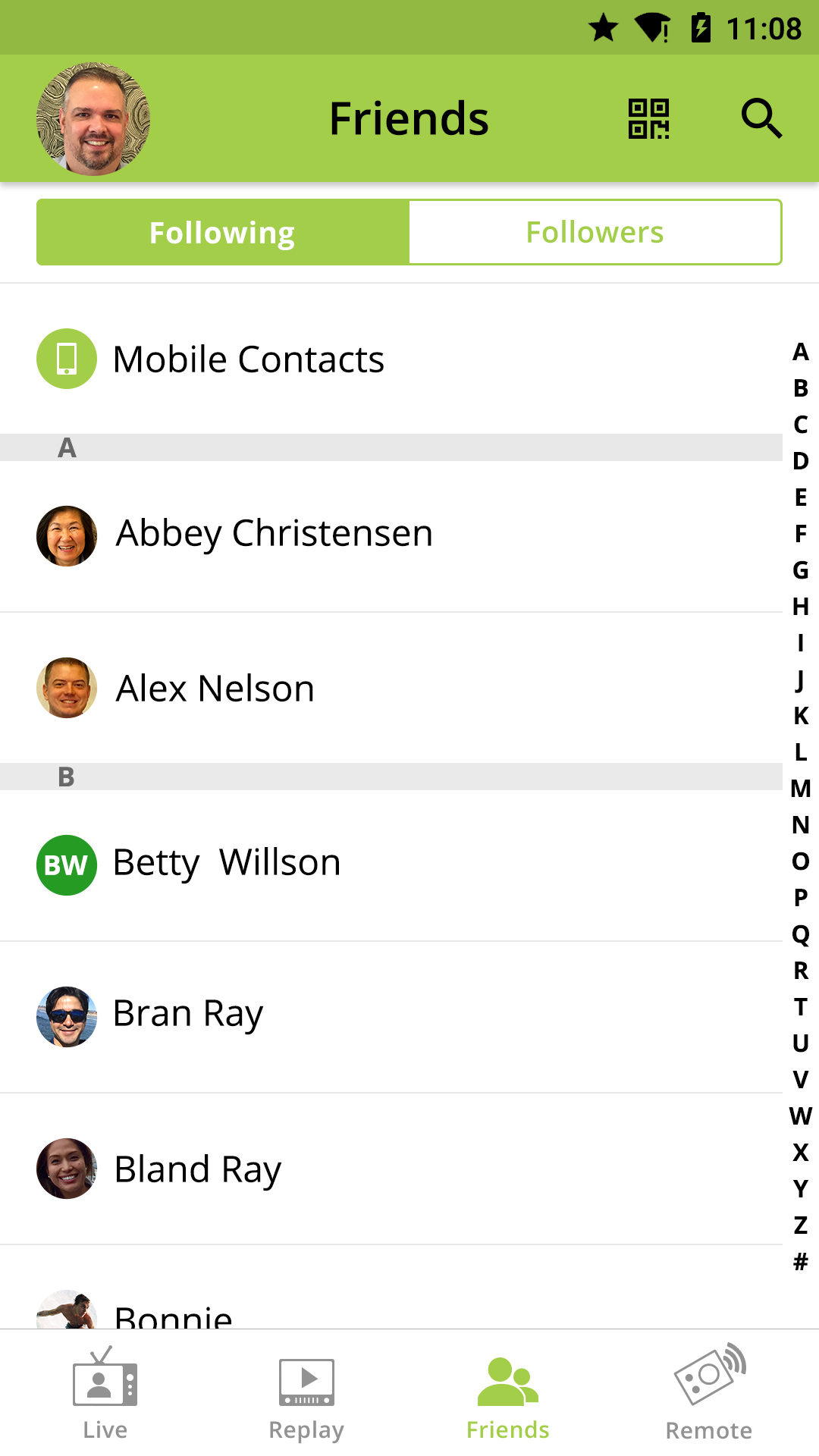Screen dimensions: 819x1456
Task: Open the QR code scanner
Action: [648, 119]
